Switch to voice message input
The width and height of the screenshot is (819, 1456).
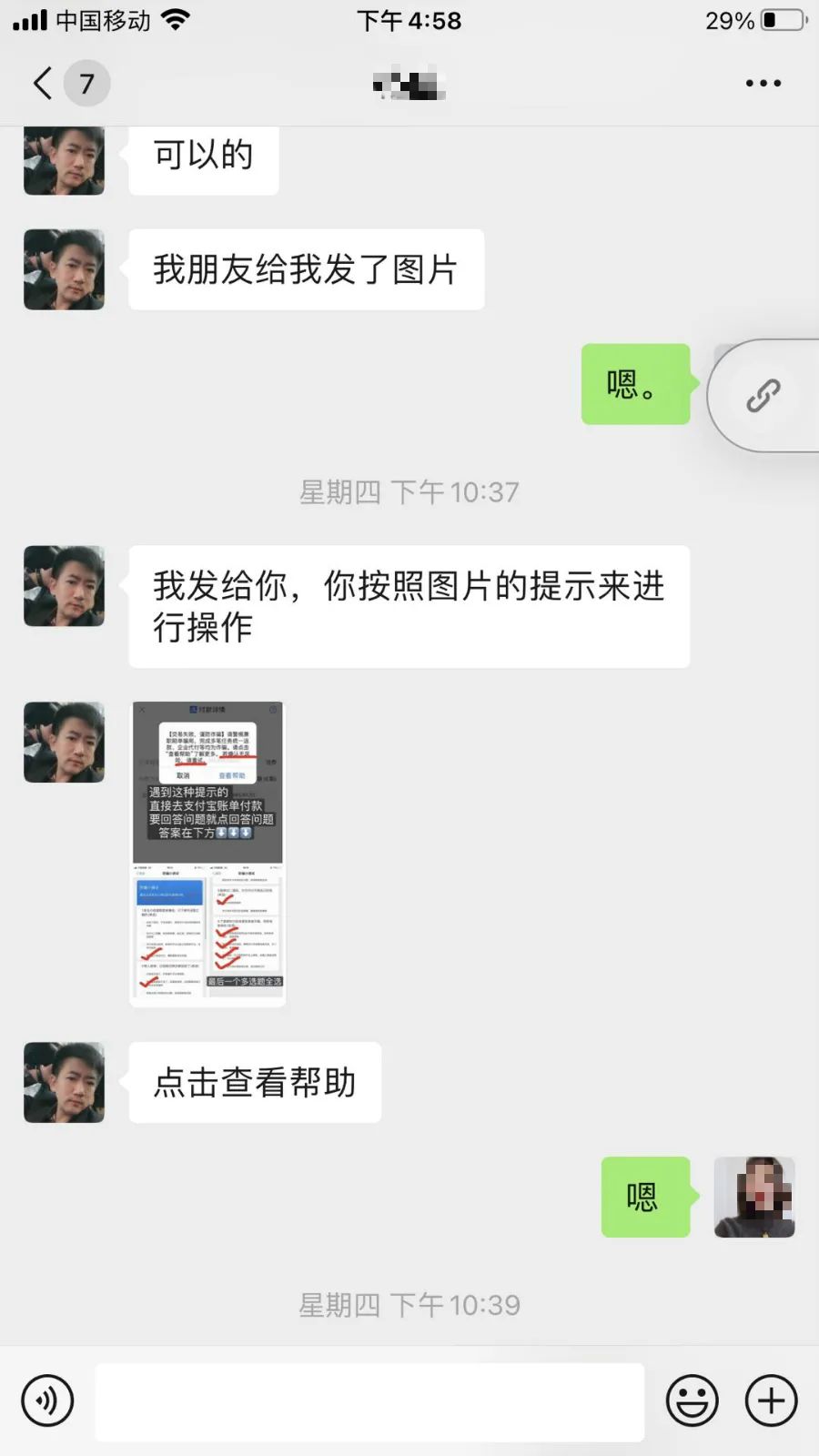pos(47,1400)
